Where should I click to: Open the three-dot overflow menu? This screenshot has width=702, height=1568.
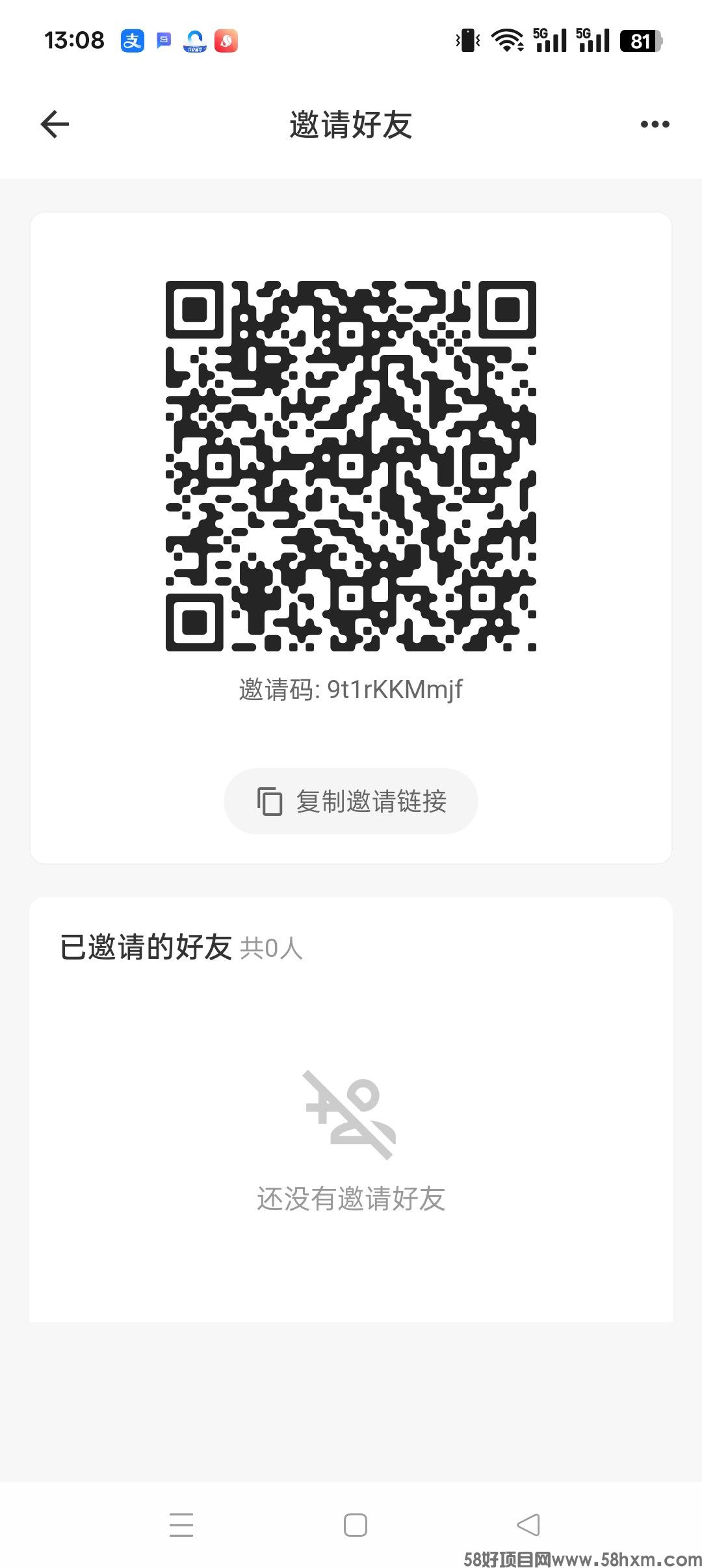(x=655, y=124)
